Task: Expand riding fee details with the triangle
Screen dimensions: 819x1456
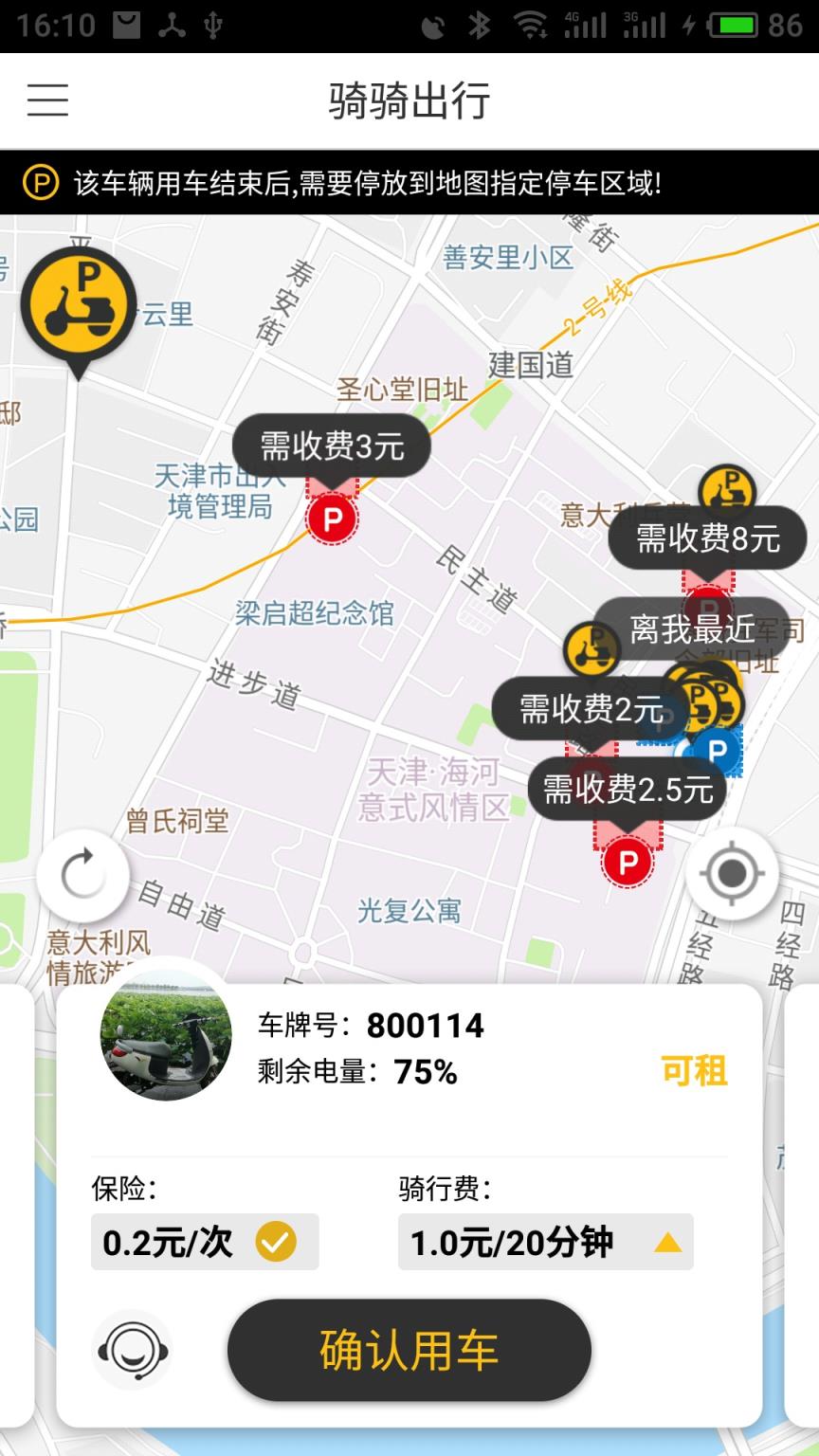Action: click(669, 1244)
